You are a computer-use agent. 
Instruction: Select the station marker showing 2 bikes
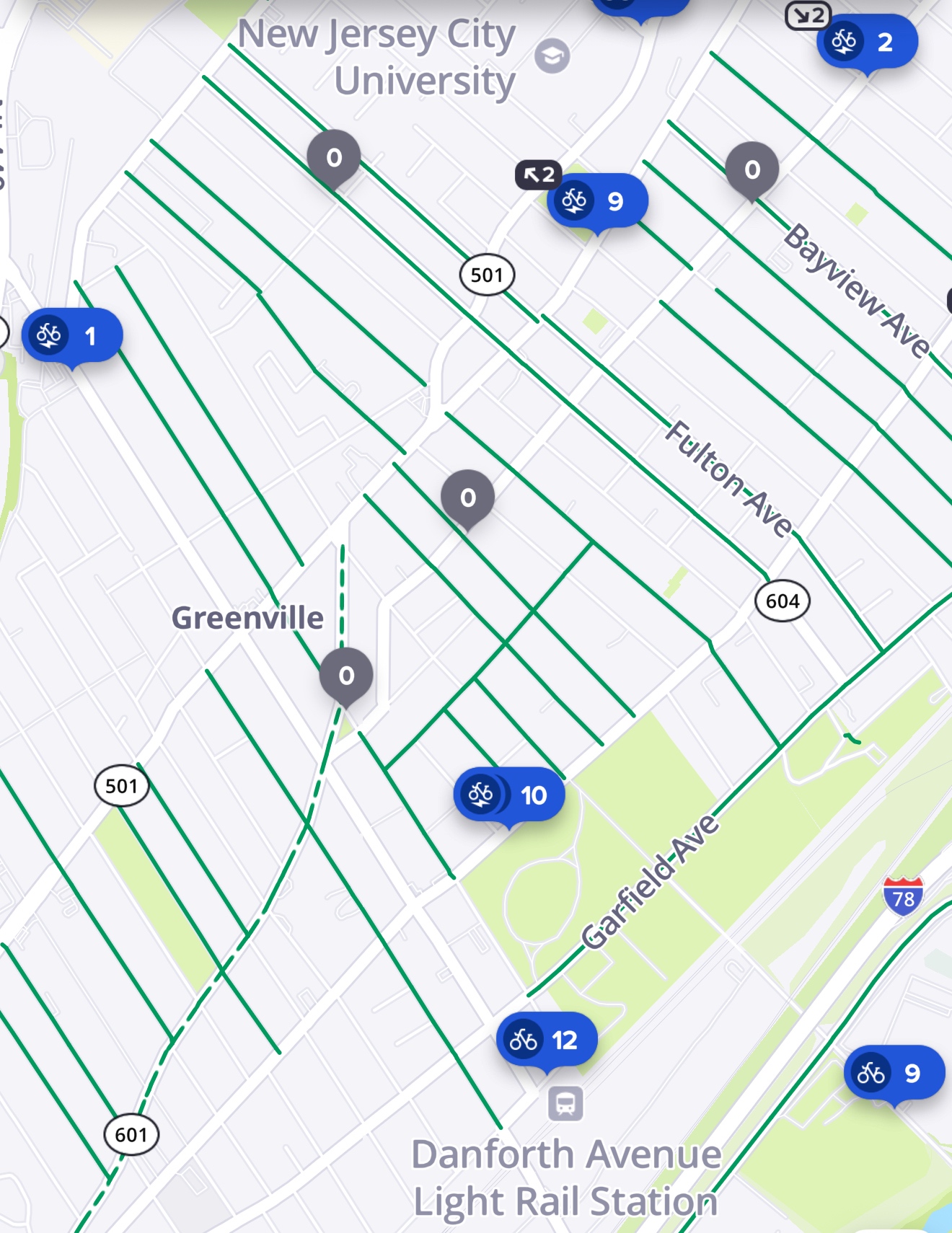pos(867,42)
